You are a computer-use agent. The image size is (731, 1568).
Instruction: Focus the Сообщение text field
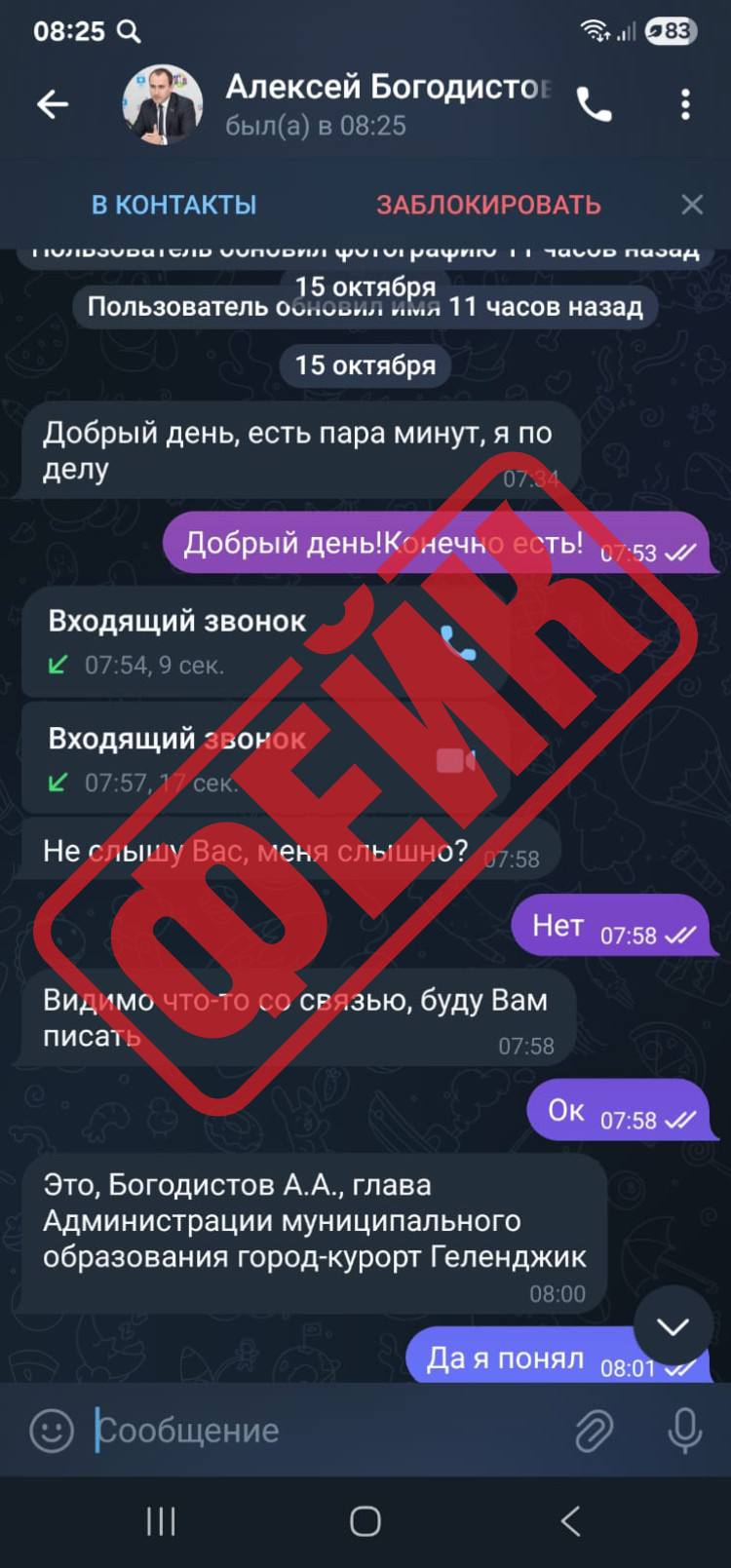(322, 1431)
